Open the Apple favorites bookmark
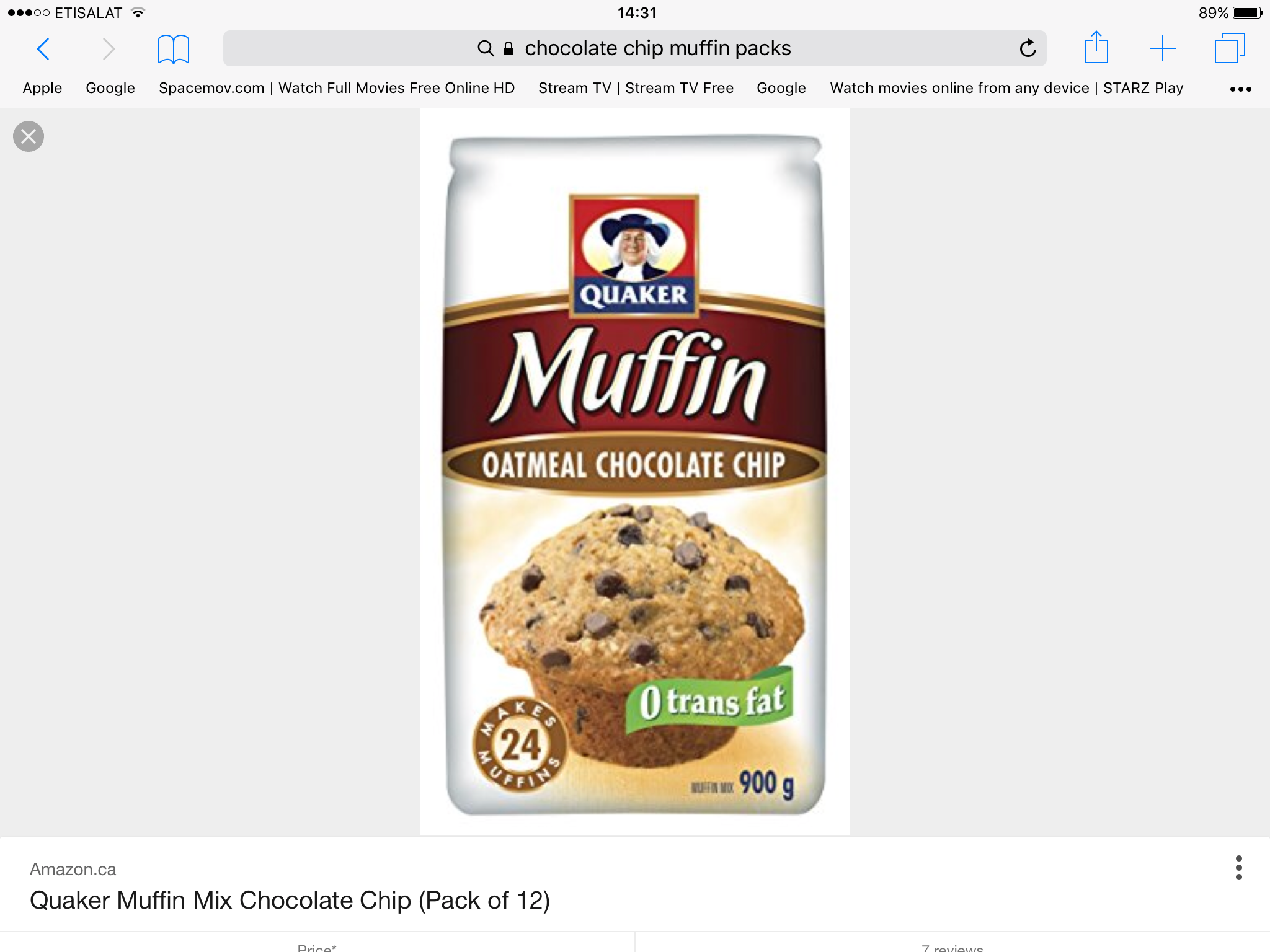 point(42,88)
